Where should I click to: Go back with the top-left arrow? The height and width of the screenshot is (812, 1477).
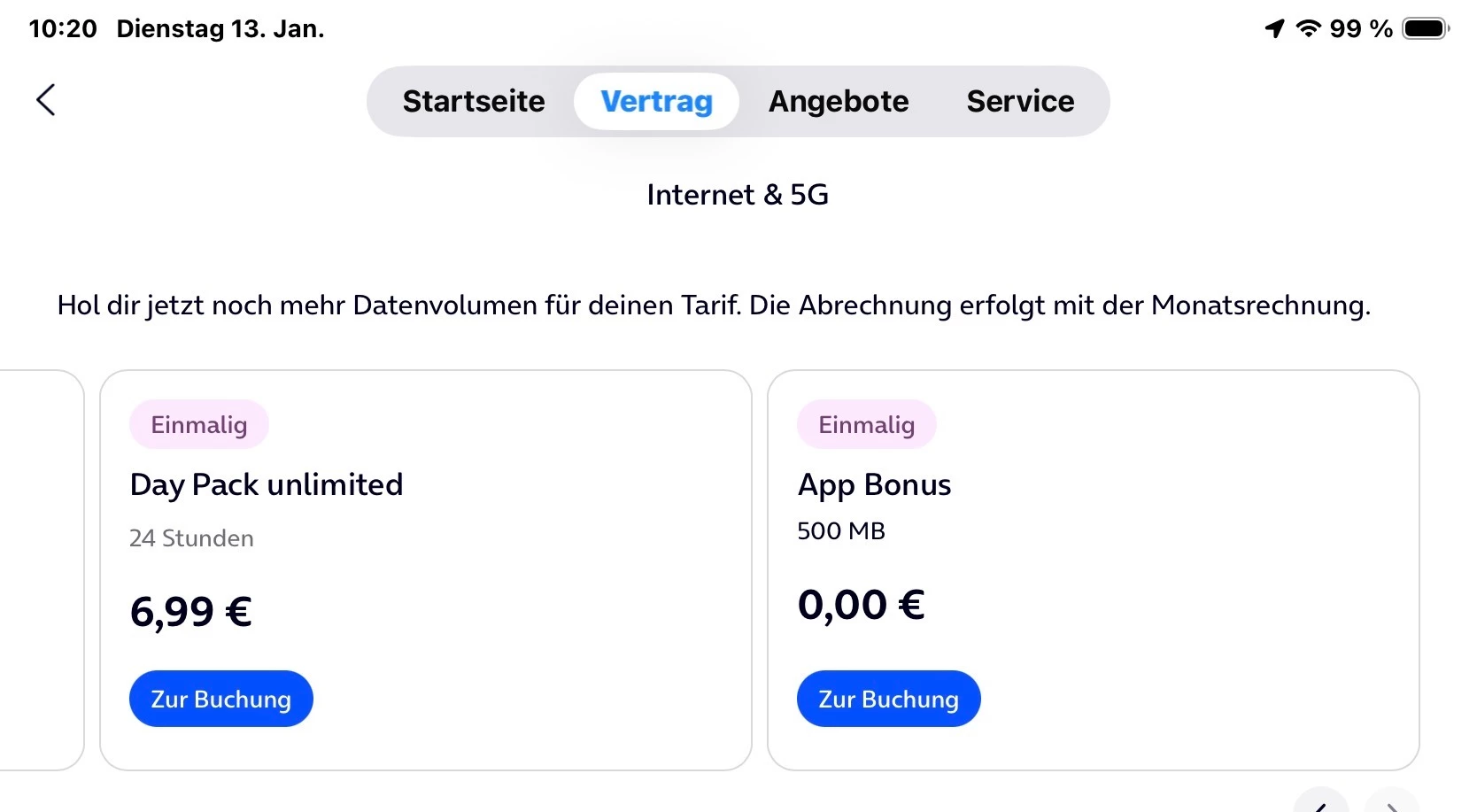tap(46, 100)
